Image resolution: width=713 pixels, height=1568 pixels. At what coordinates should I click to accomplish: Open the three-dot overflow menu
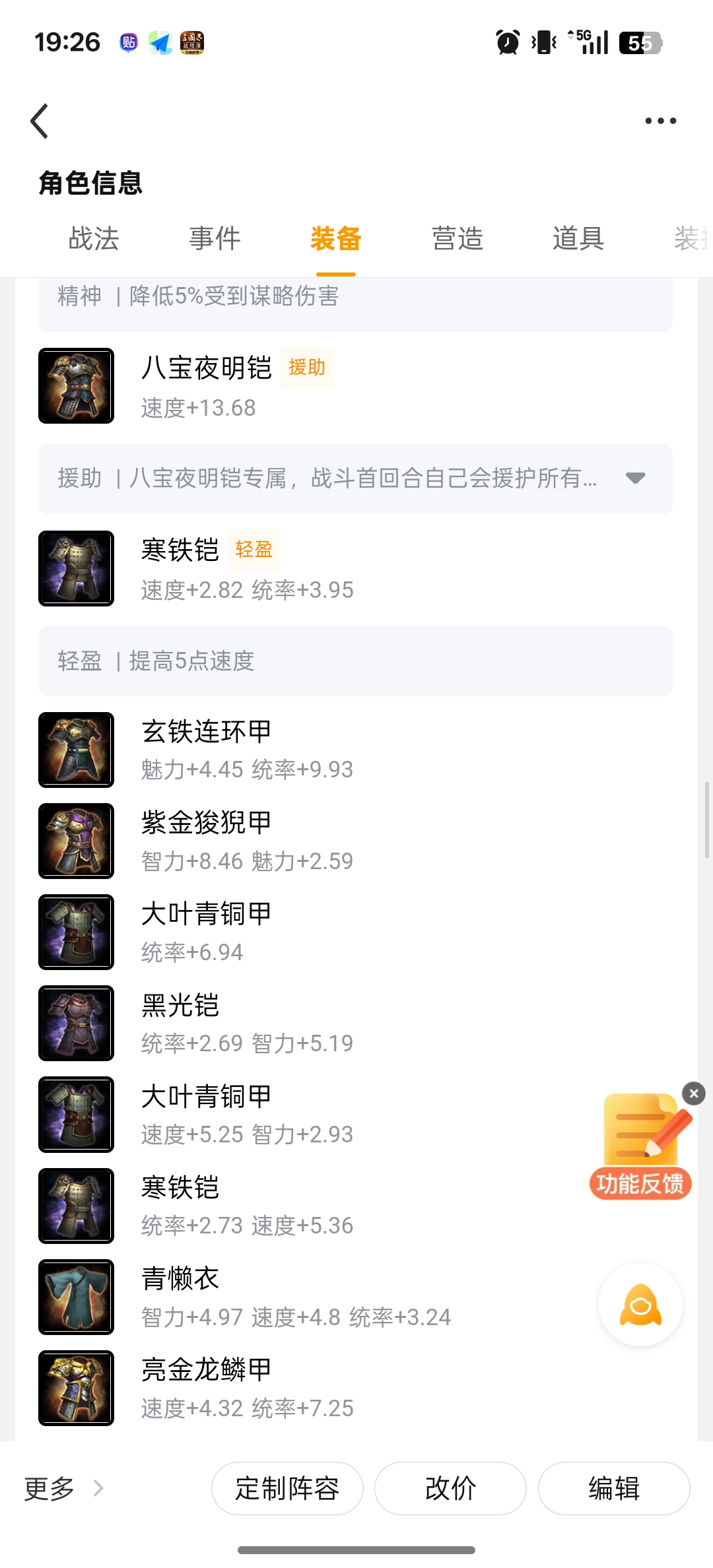pyautogui.click(x=660, y=121)
